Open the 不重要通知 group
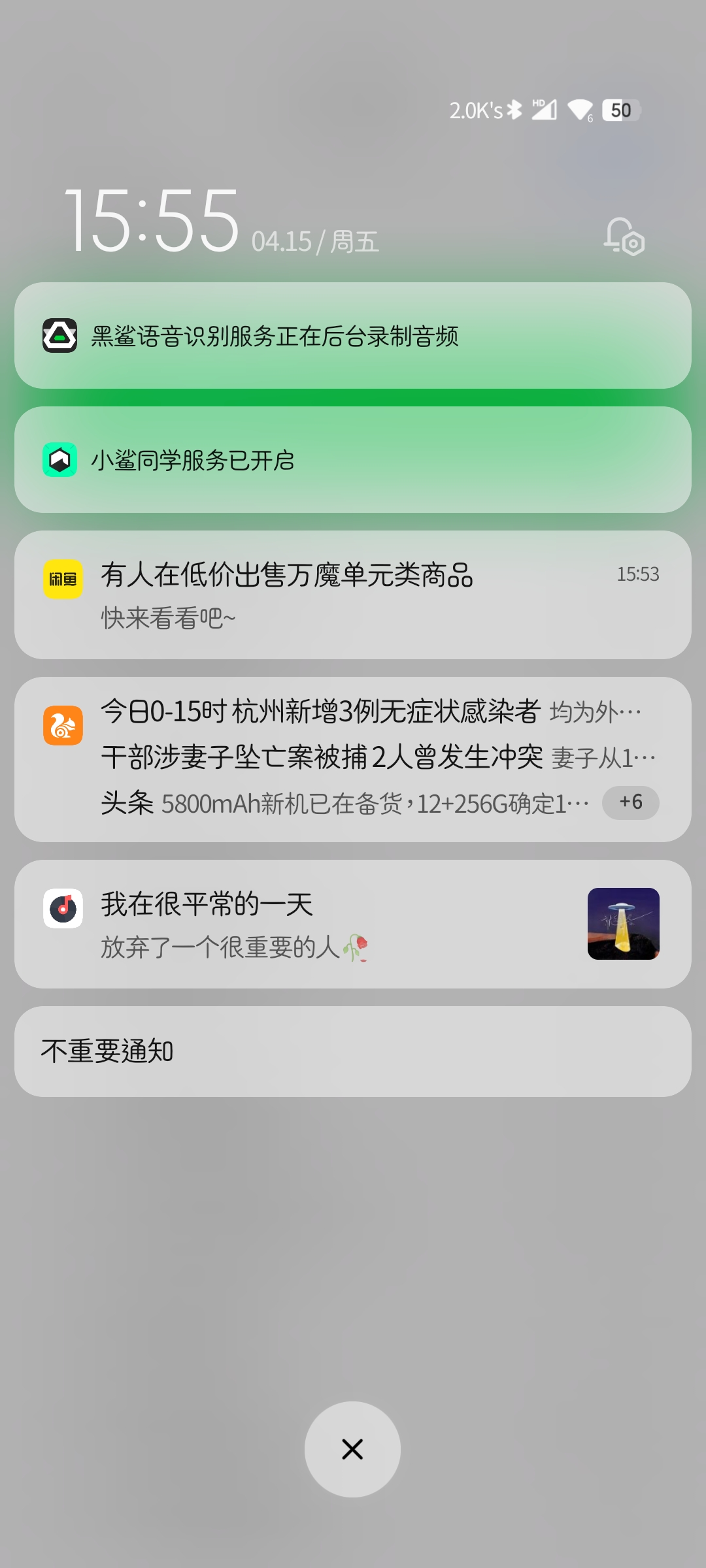The image size is (706, 1568). coord(353,1051)
